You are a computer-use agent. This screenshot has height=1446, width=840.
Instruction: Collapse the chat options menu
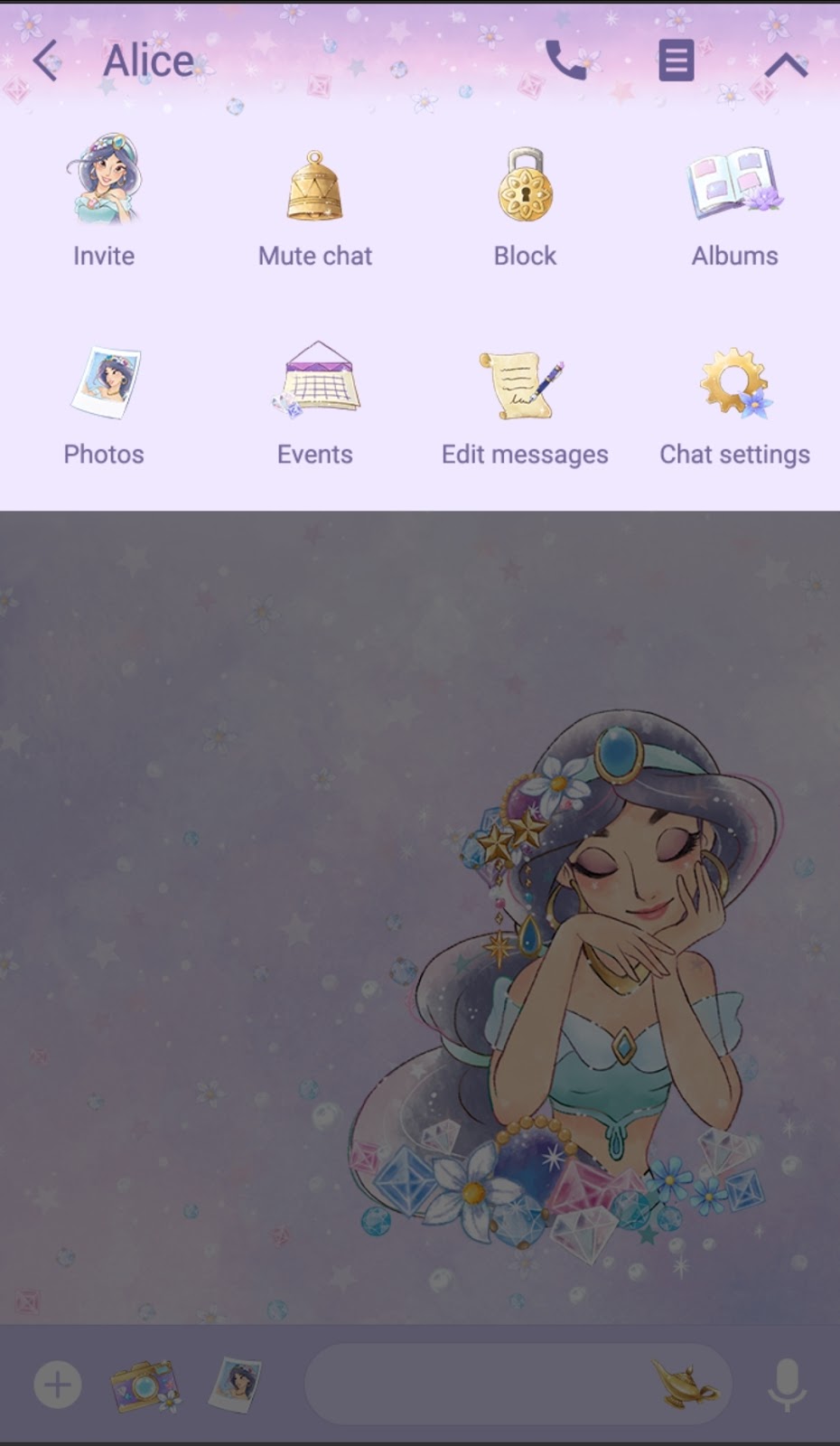point(785,63)
